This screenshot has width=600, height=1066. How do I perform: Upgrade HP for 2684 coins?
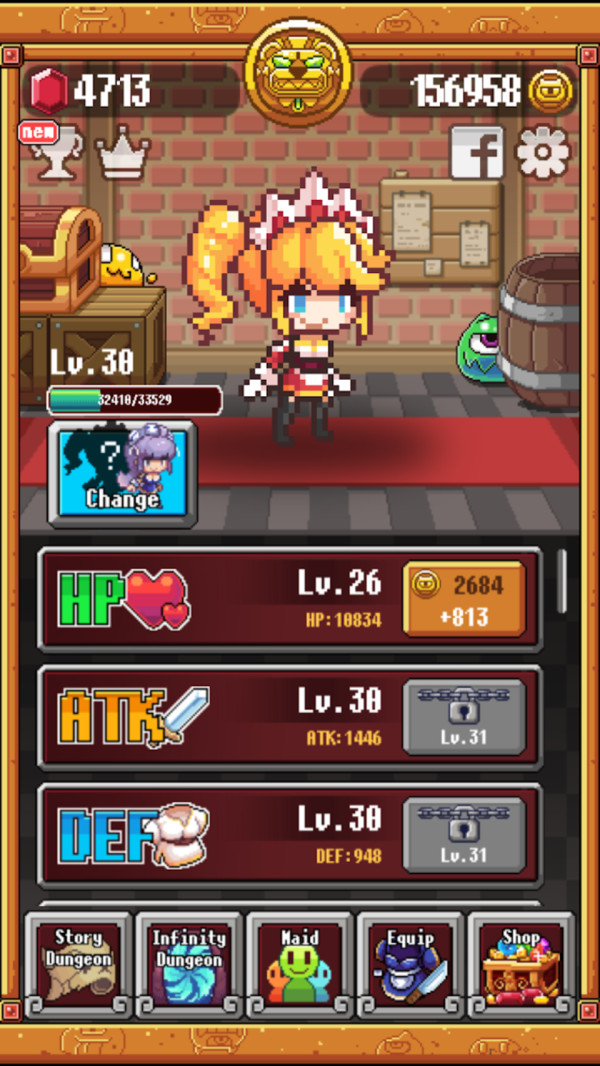coord(464,598)
